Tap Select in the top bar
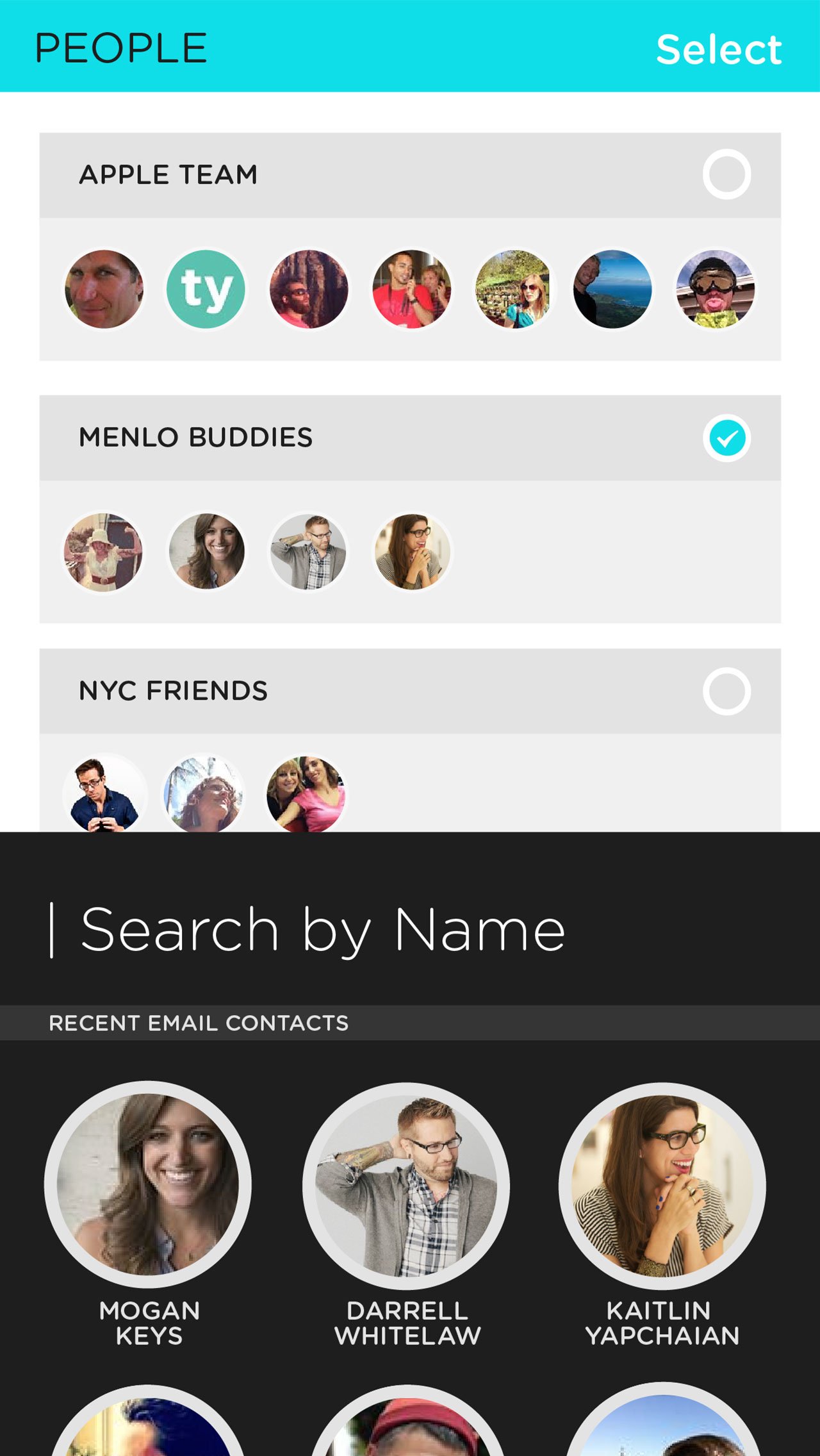The image size is (820, 1456). pyautogui.click(x=719, y=49)
